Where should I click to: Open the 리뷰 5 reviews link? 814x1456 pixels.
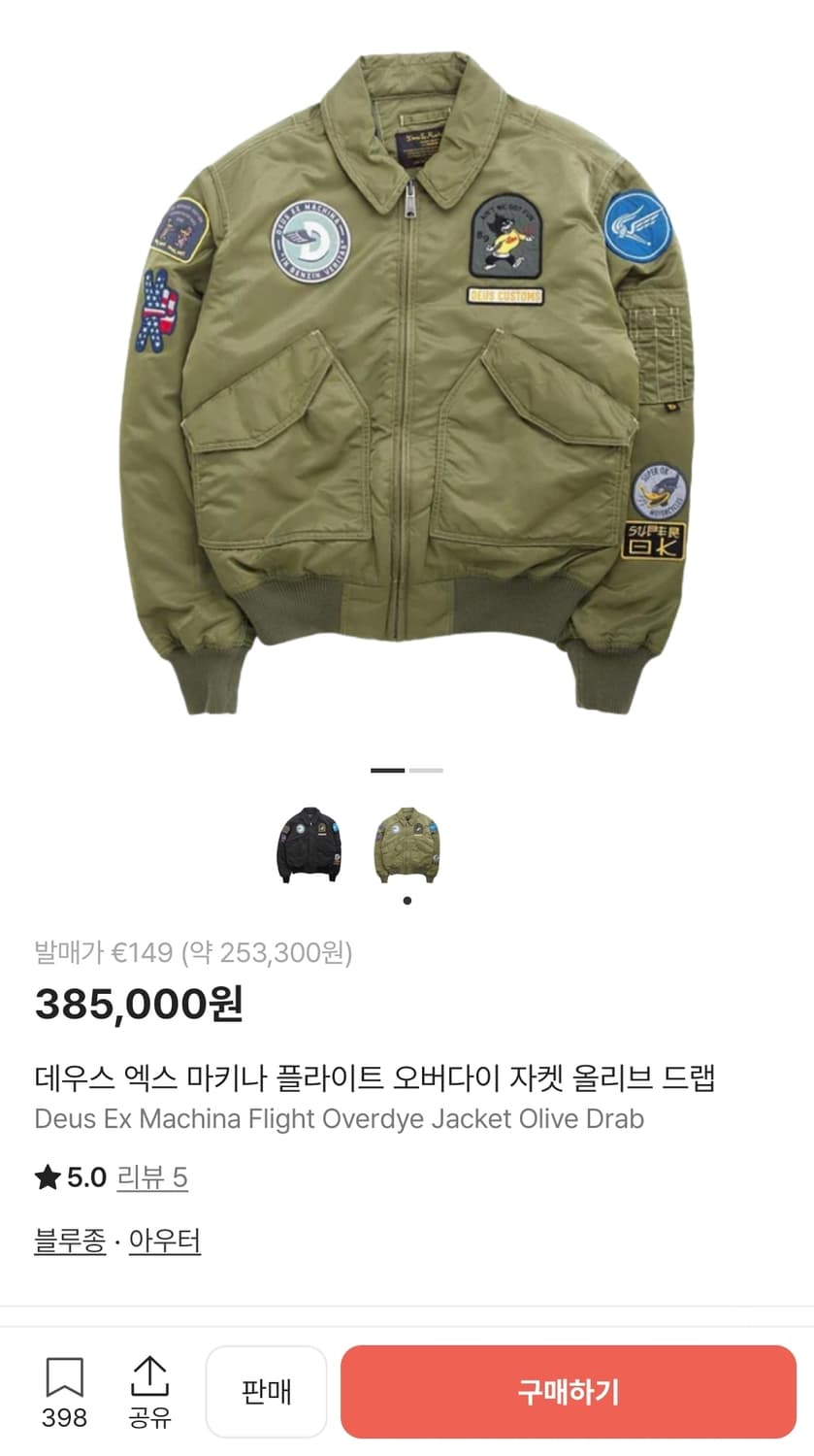click(153, 1177)
